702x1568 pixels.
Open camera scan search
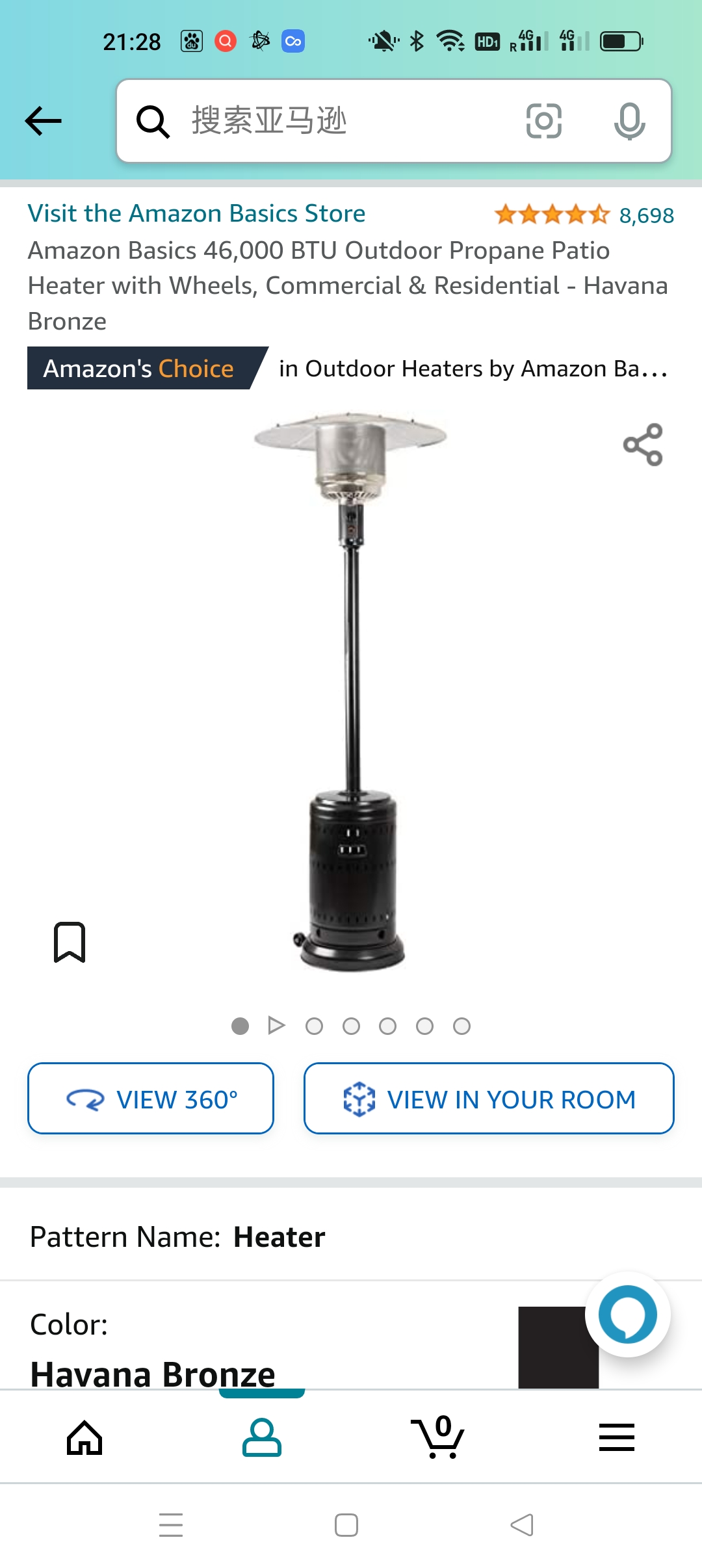(x=543, y=122)
